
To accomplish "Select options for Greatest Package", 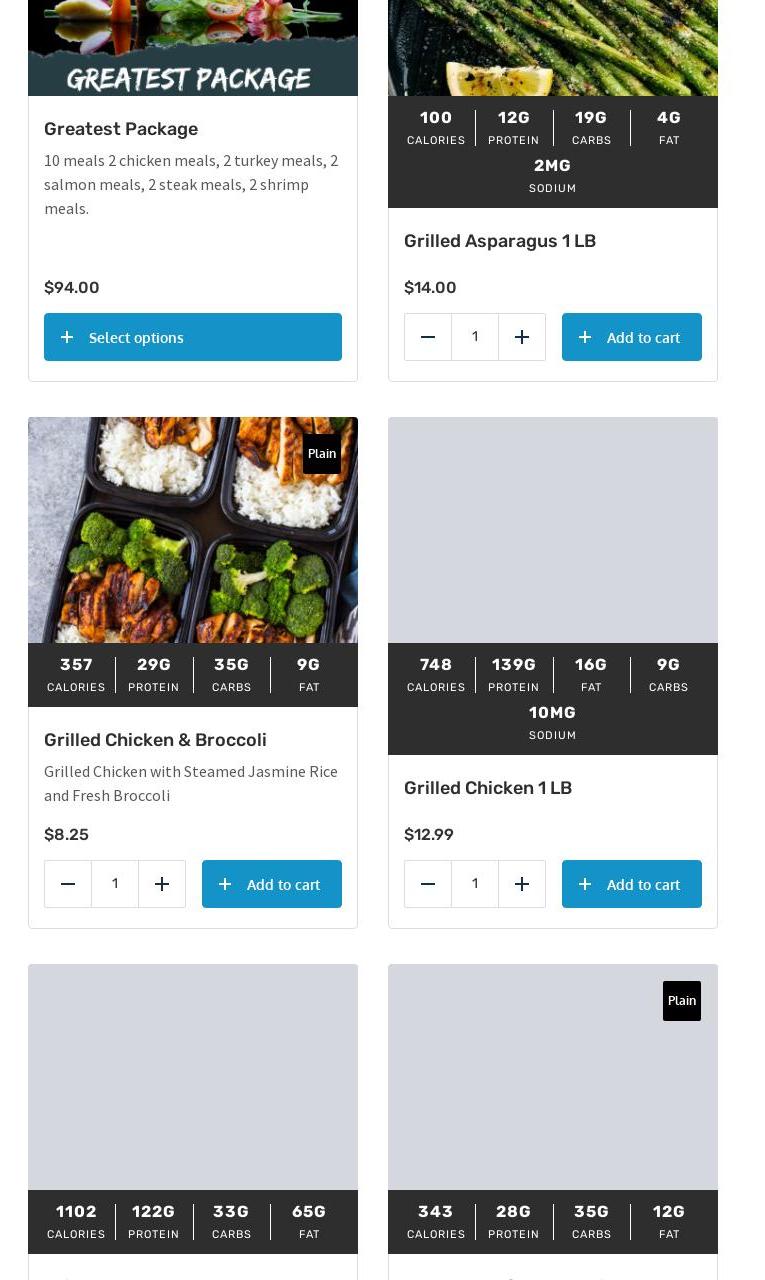I will tap(193, 337).
